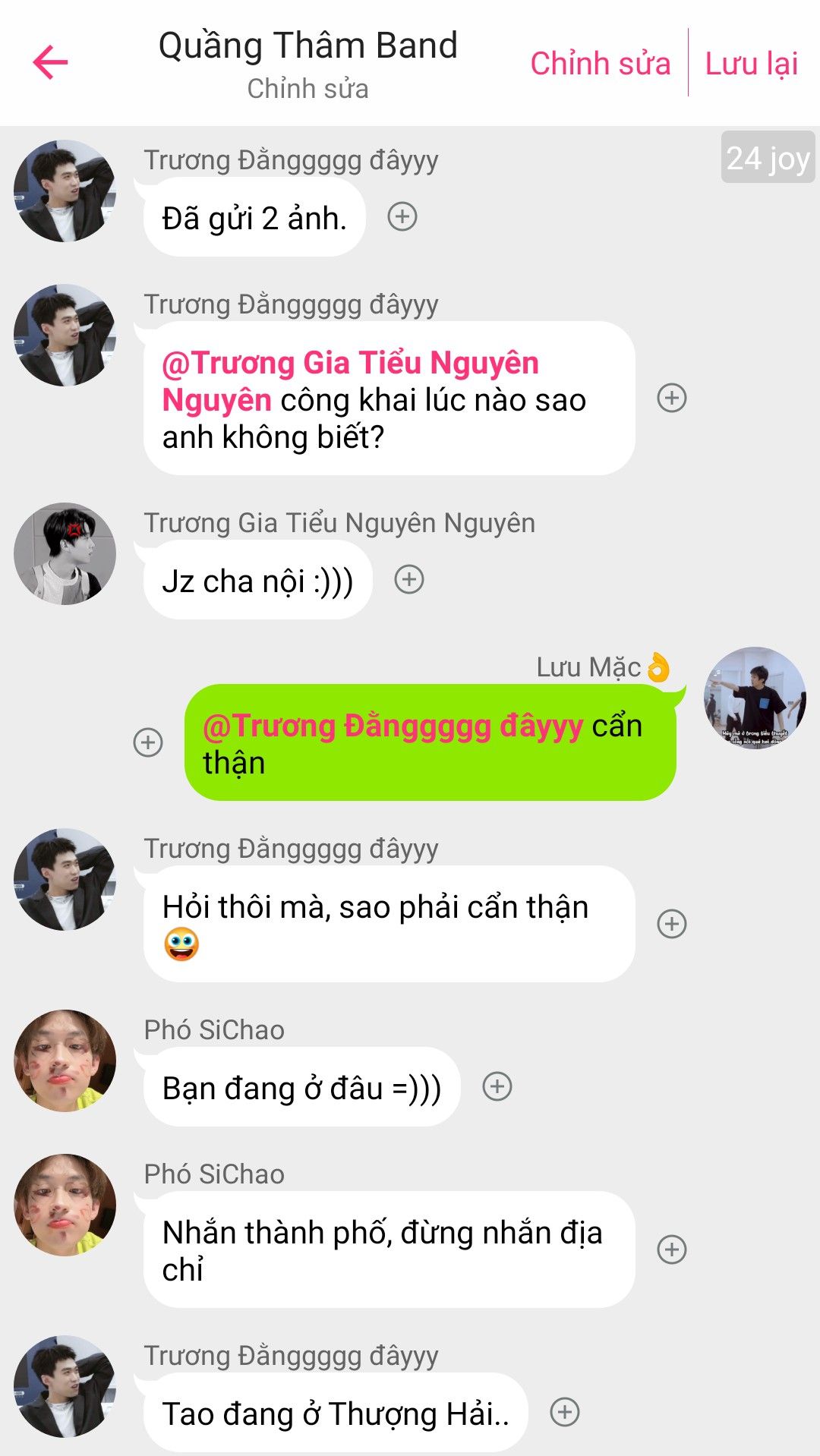820x1456 pixels.
Task: Tap the Chỉnh sửa button
Action: click(x=600, y=64)
